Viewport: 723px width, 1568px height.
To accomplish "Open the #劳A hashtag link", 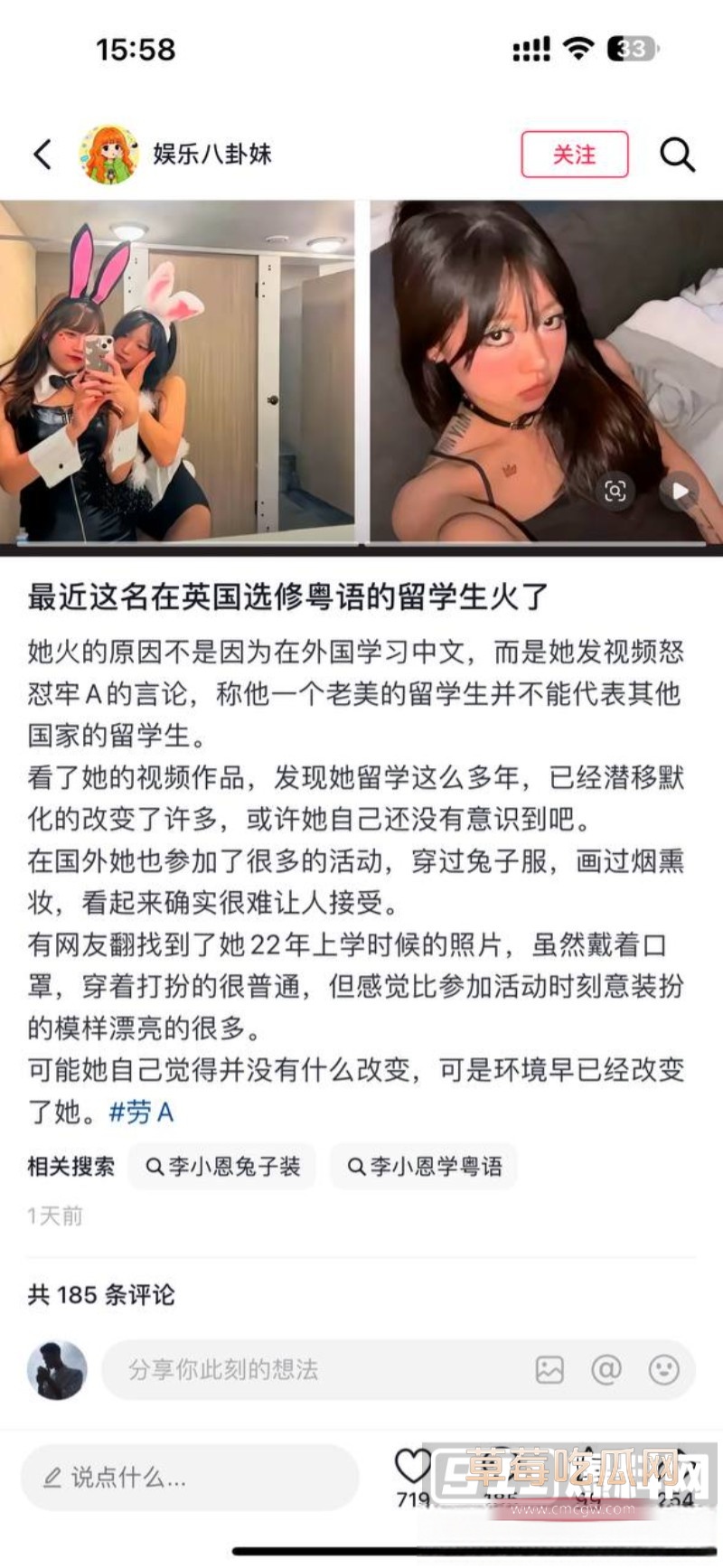I will 141,1113.
